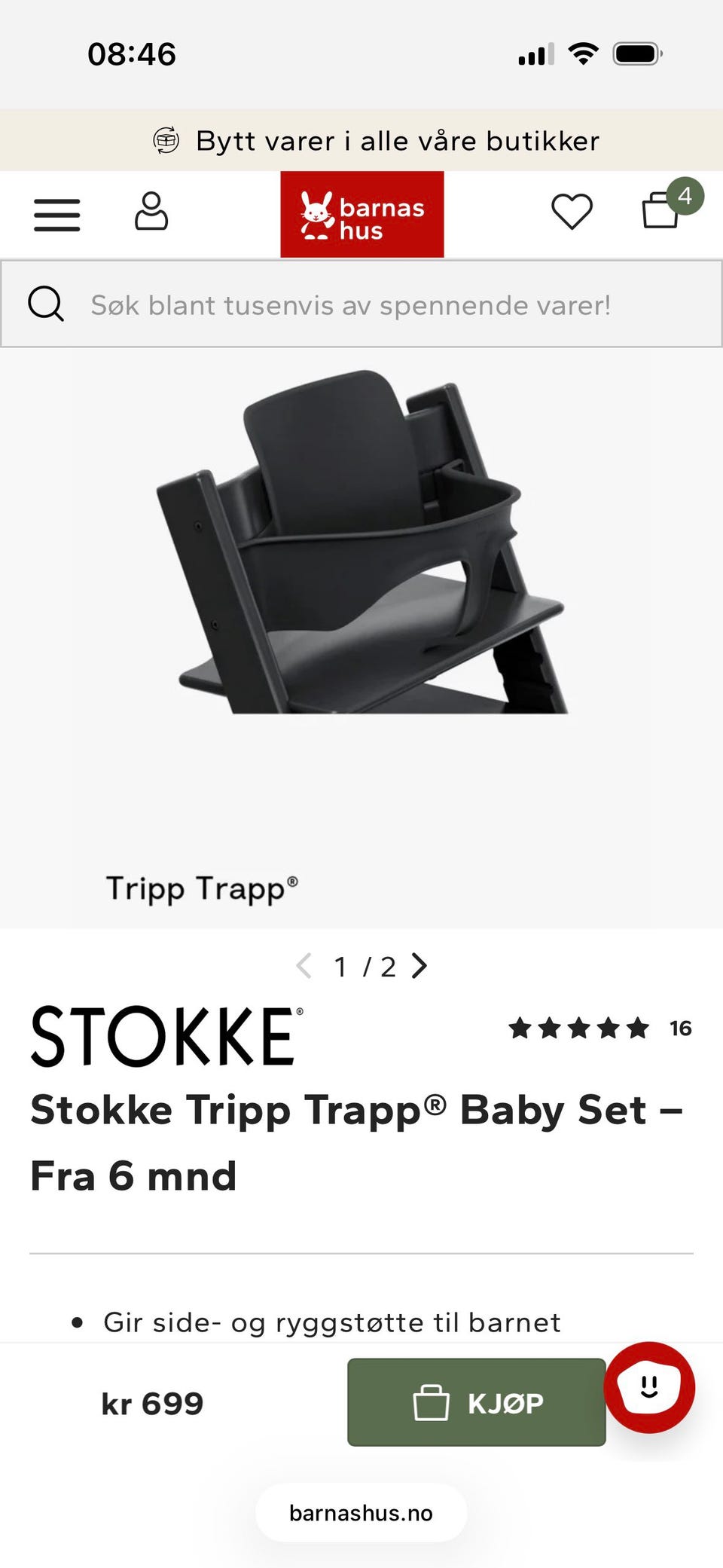View the 16 star reviews

[600, 1028]
